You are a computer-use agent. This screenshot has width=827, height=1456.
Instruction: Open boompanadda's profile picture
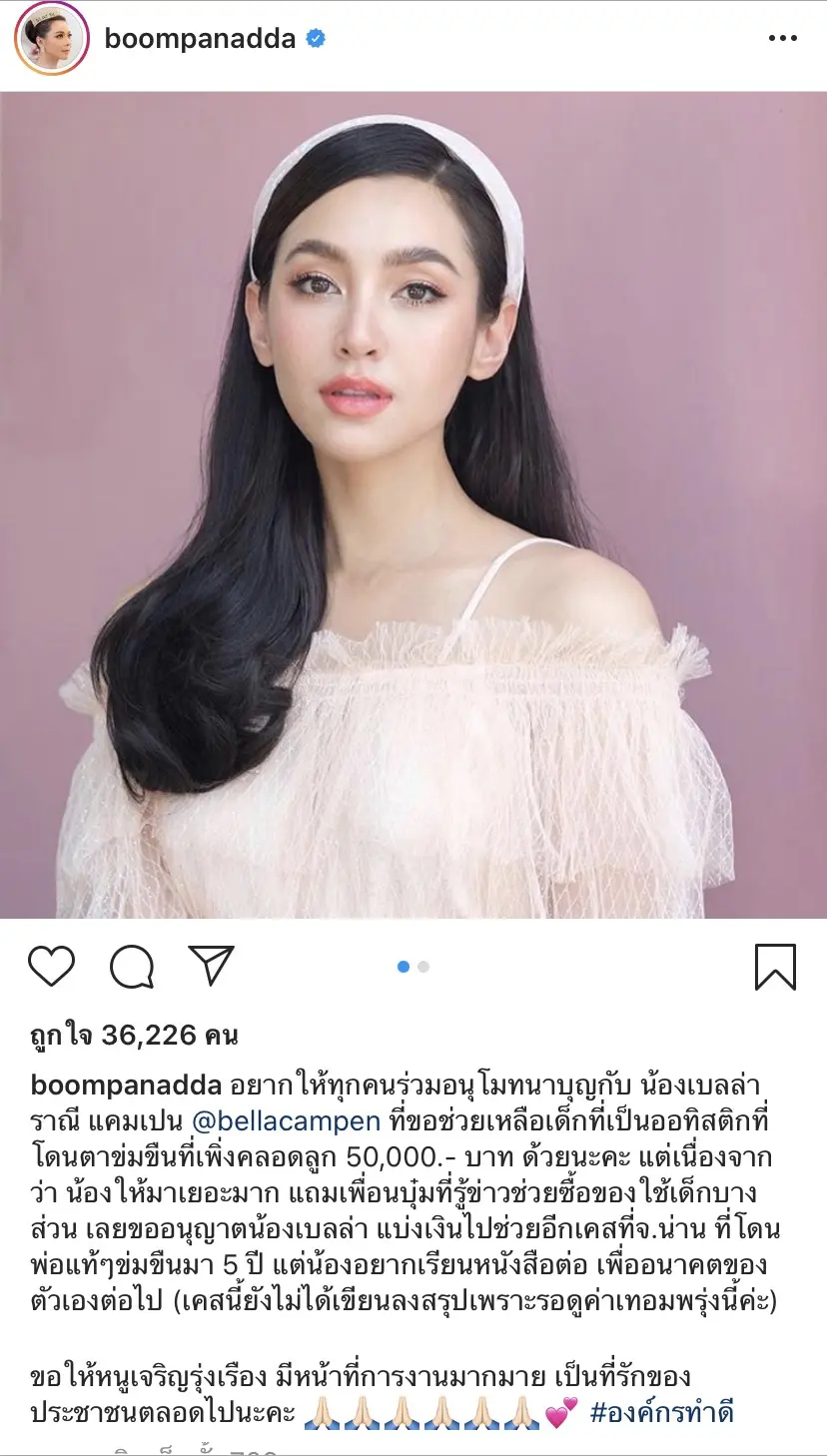(x=51, y=40)
